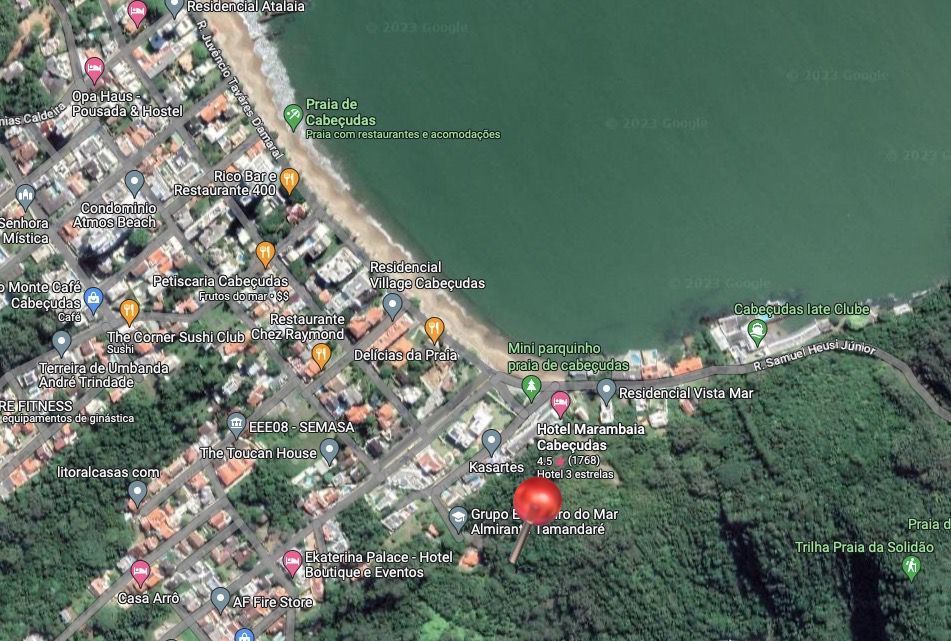The image size is (951, 641).
Task: Tap the Rico Bar e Restaurante 400 pin
Action: click(x=289, y=181)
